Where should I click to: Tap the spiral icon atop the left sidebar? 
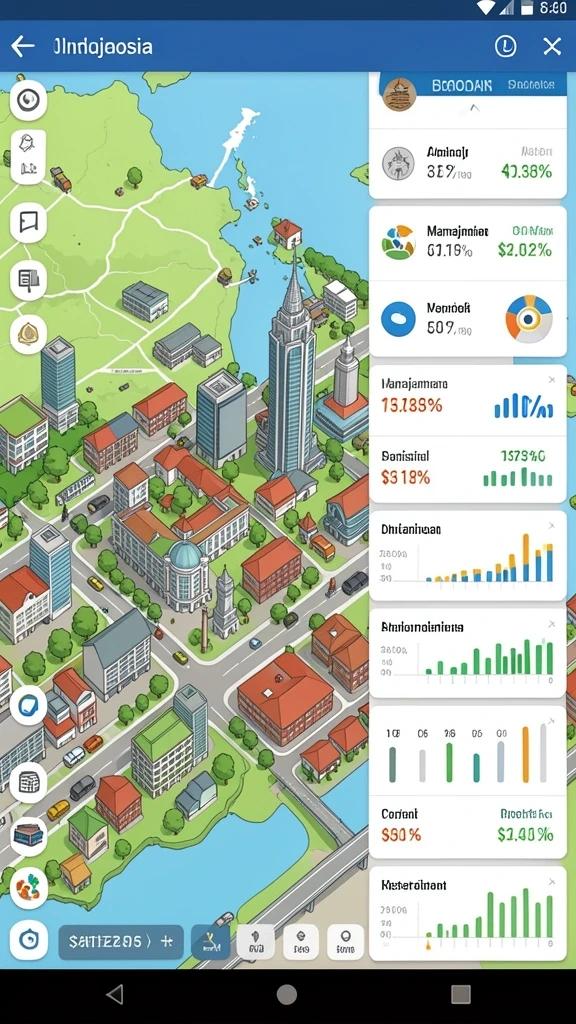point(28,100)
